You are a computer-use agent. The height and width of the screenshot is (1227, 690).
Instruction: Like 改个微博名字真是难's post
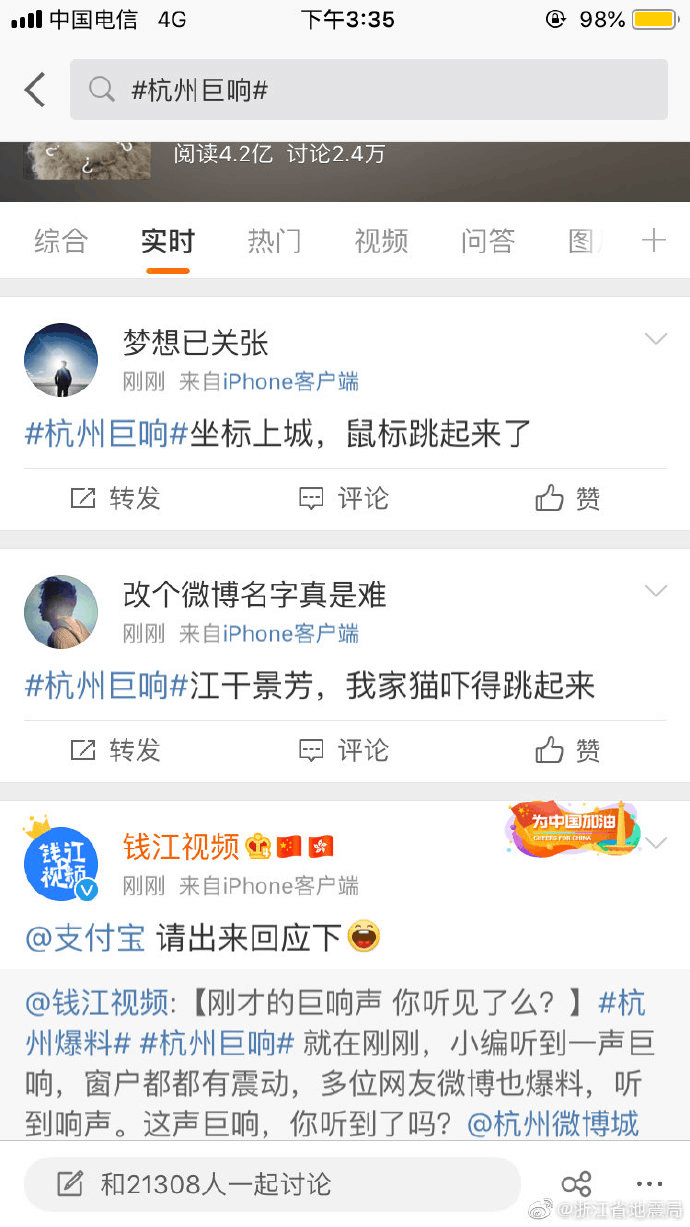(568, 750)
